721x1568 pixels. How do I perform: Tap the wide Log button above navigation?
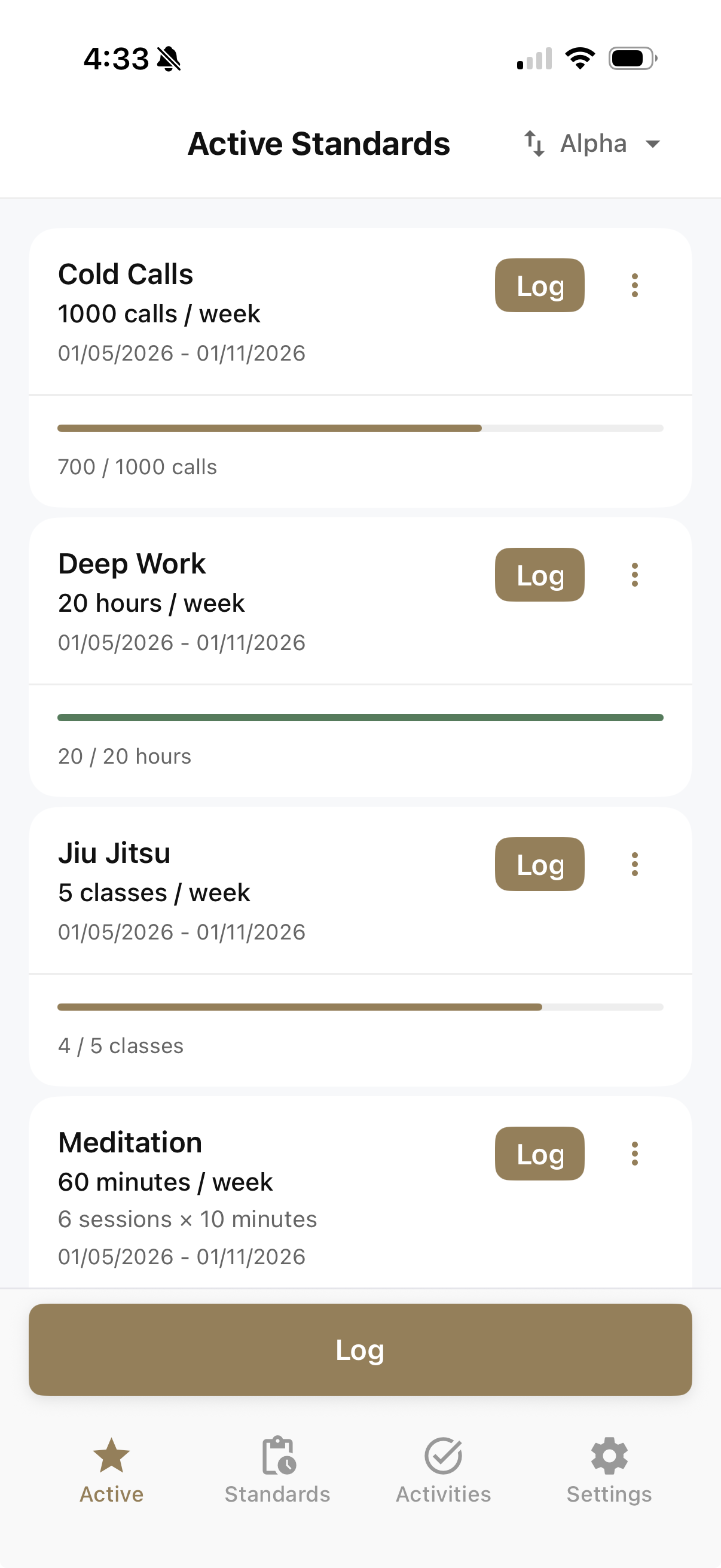coord(360,1350)
